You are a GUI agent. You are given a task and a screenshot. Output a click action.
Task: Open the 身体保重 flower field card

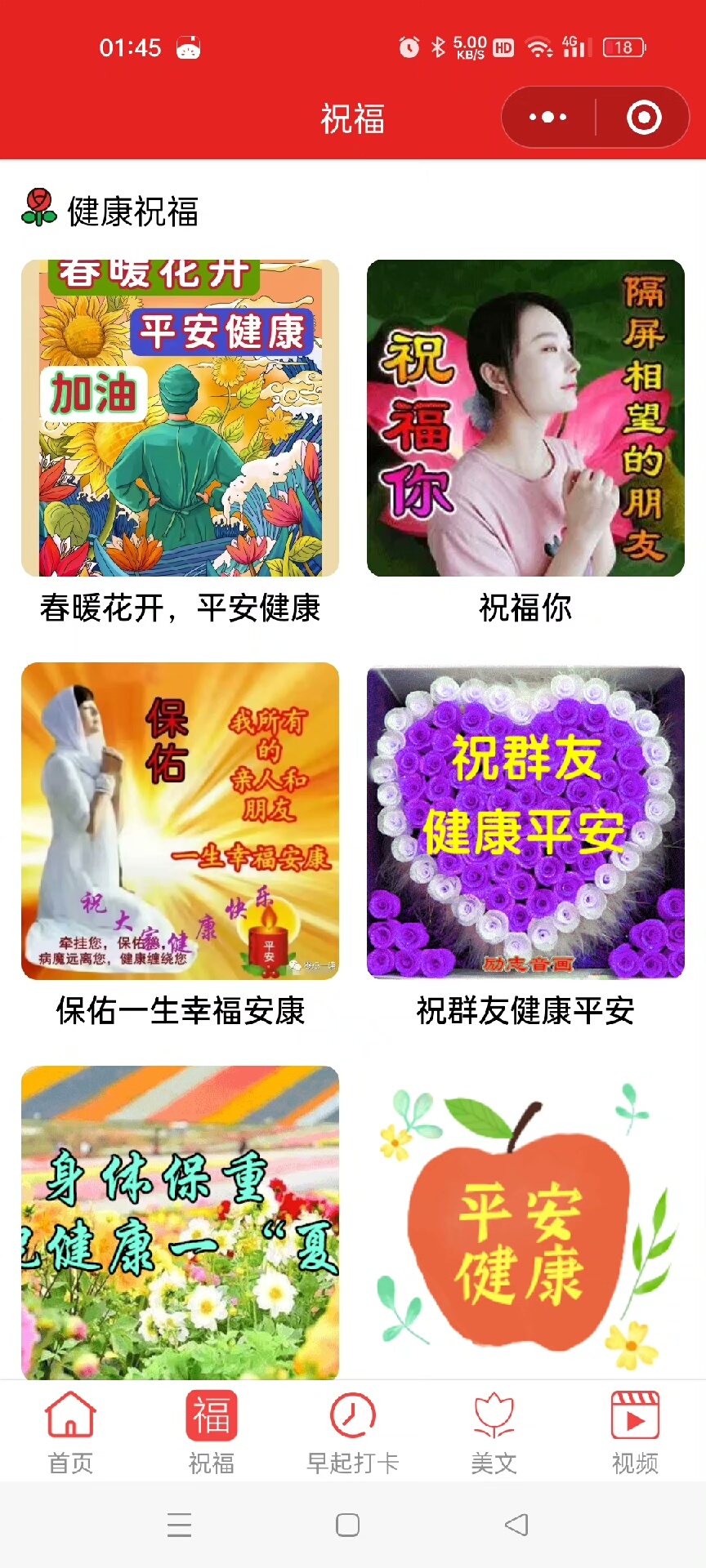point(180,1222)
